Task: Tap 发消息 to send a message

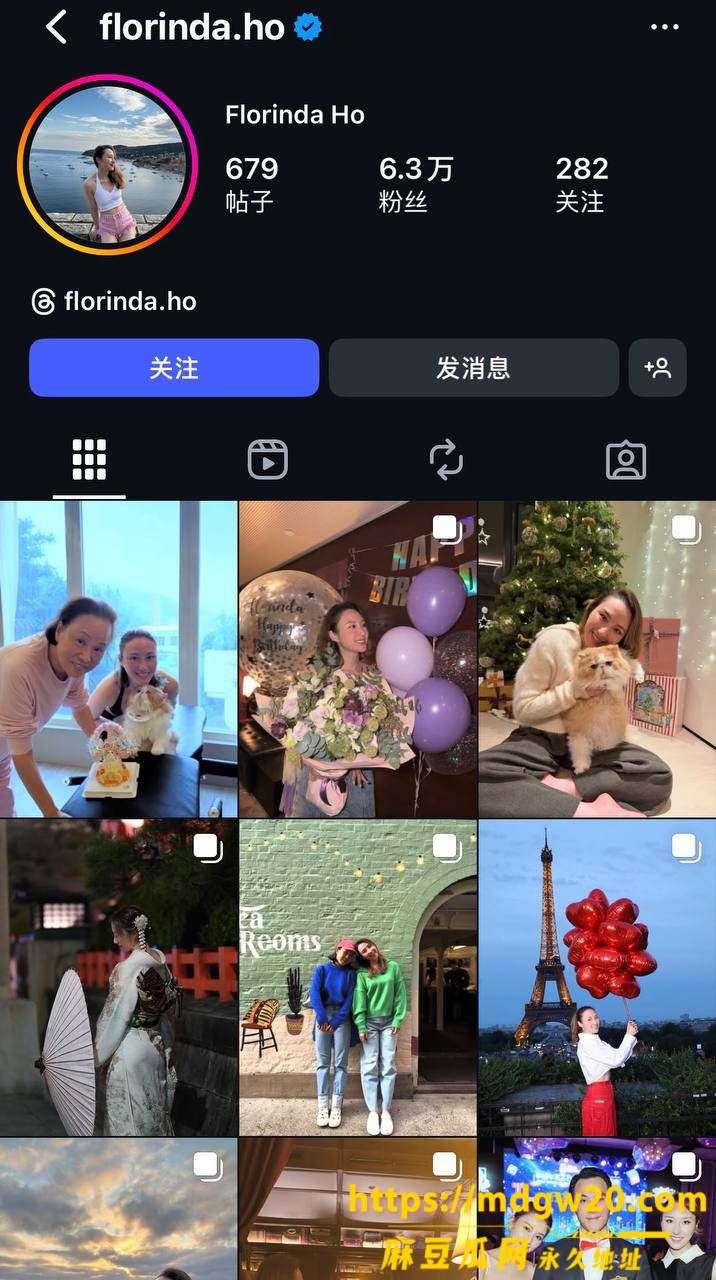Action: pos(473,368)
